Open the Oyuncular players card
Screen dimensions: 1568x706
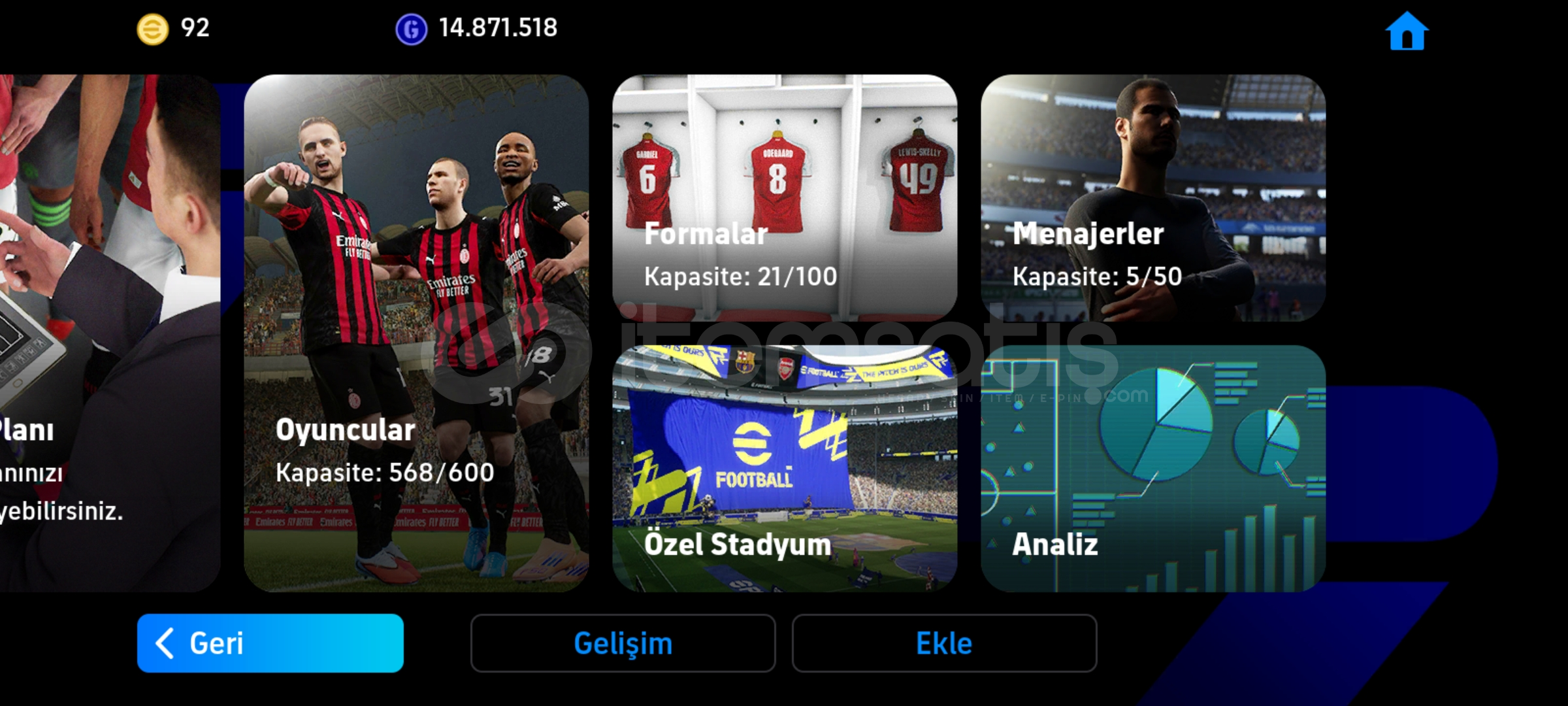(416, 333)
